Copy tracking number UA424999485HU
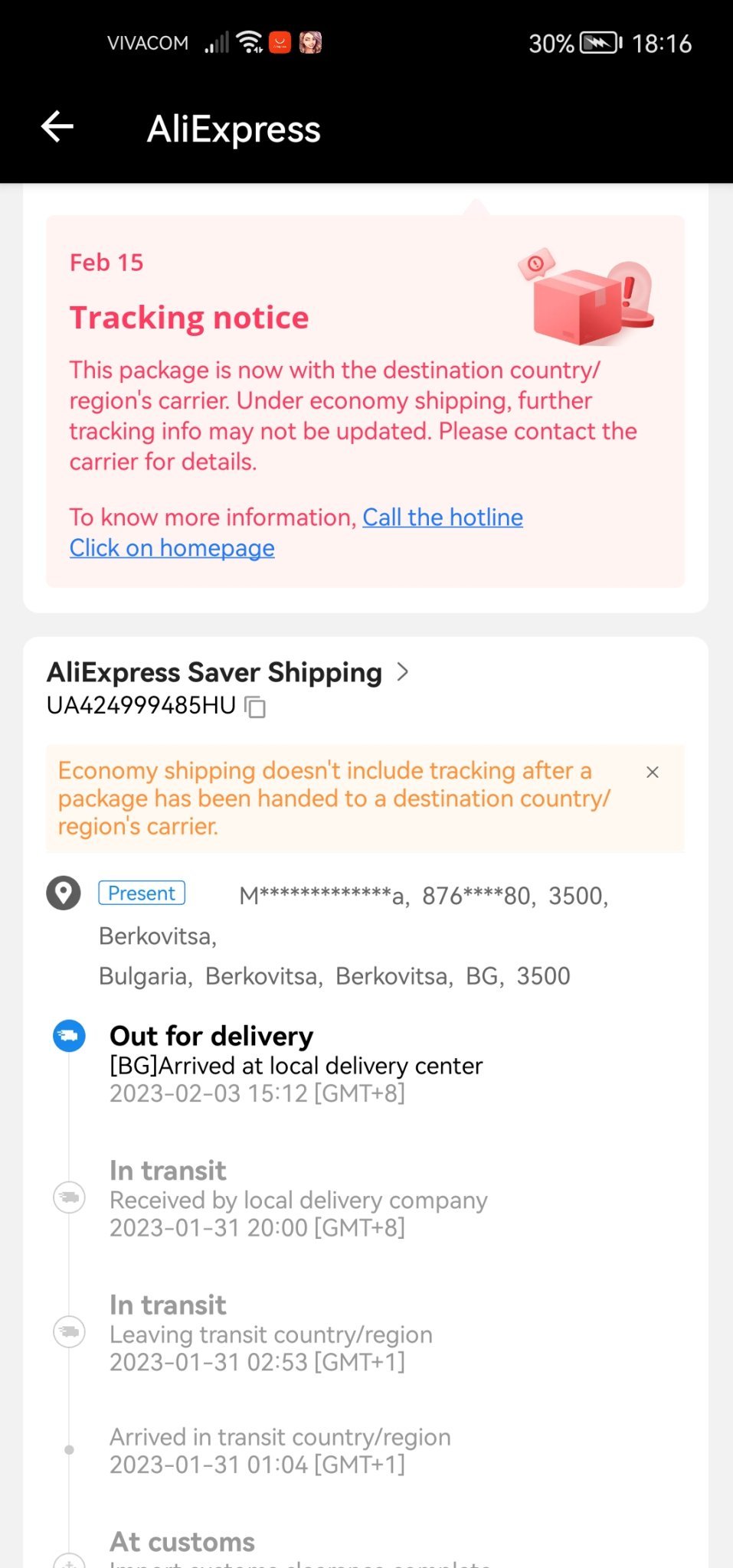733x1568 pixels. [x=255, y=707]
